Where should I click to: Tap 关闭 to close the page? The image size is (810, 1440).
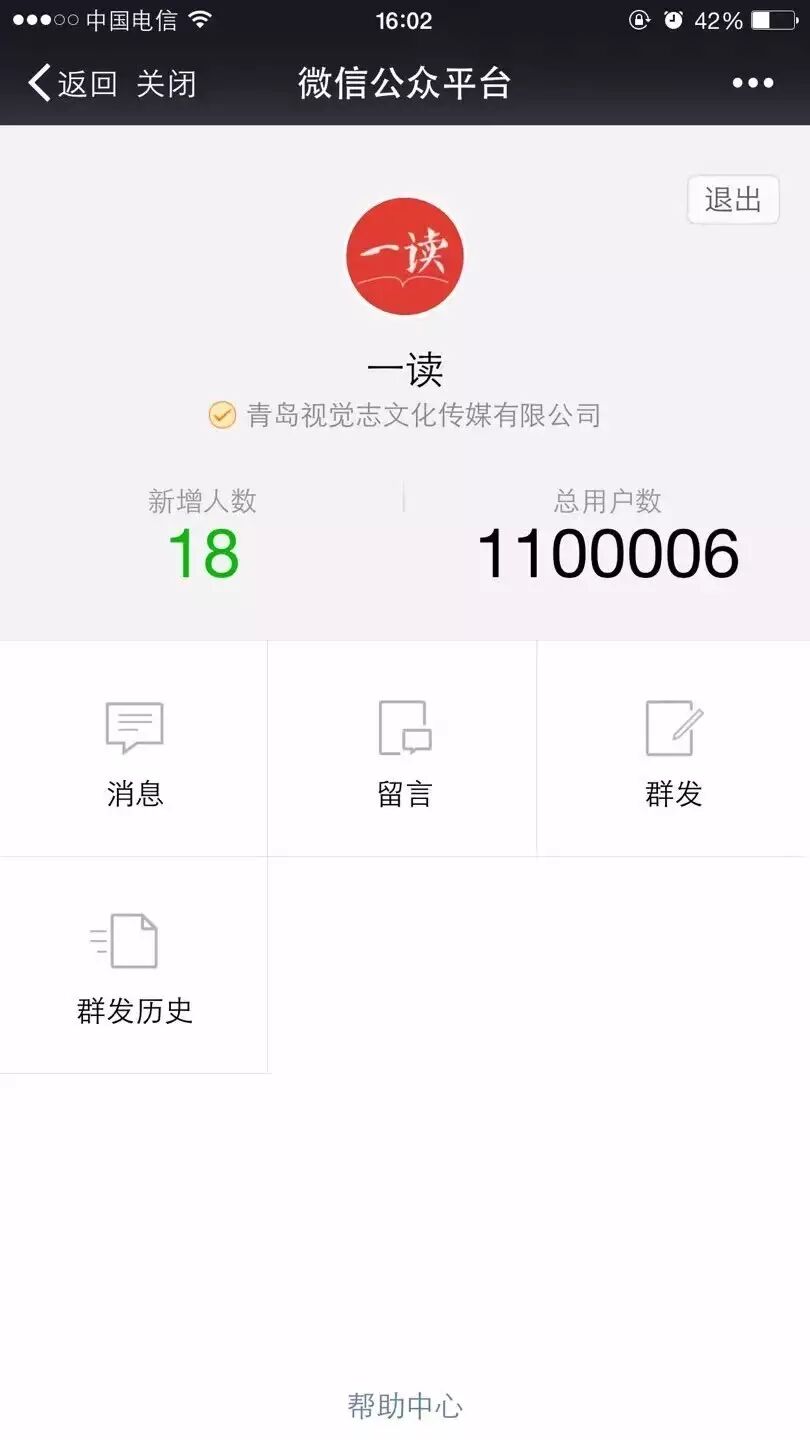(166, 83)
